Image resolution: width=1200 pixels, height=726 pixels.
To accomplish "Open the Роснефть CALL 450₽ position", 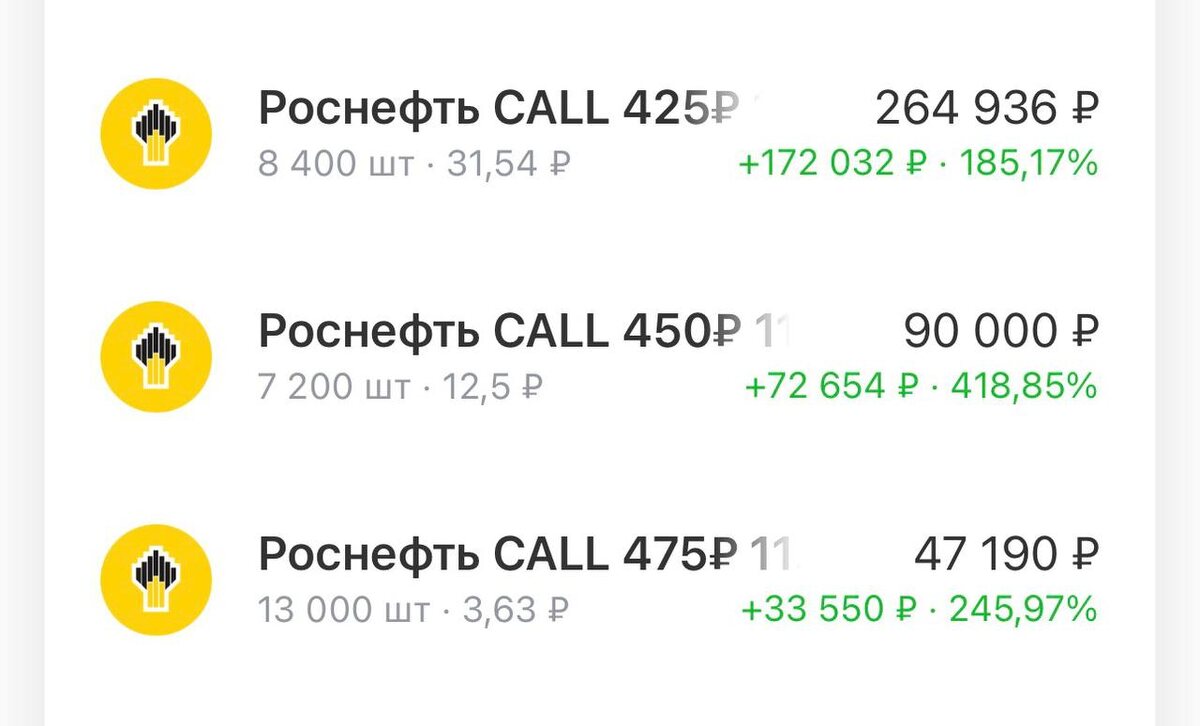I will (600, 357).
